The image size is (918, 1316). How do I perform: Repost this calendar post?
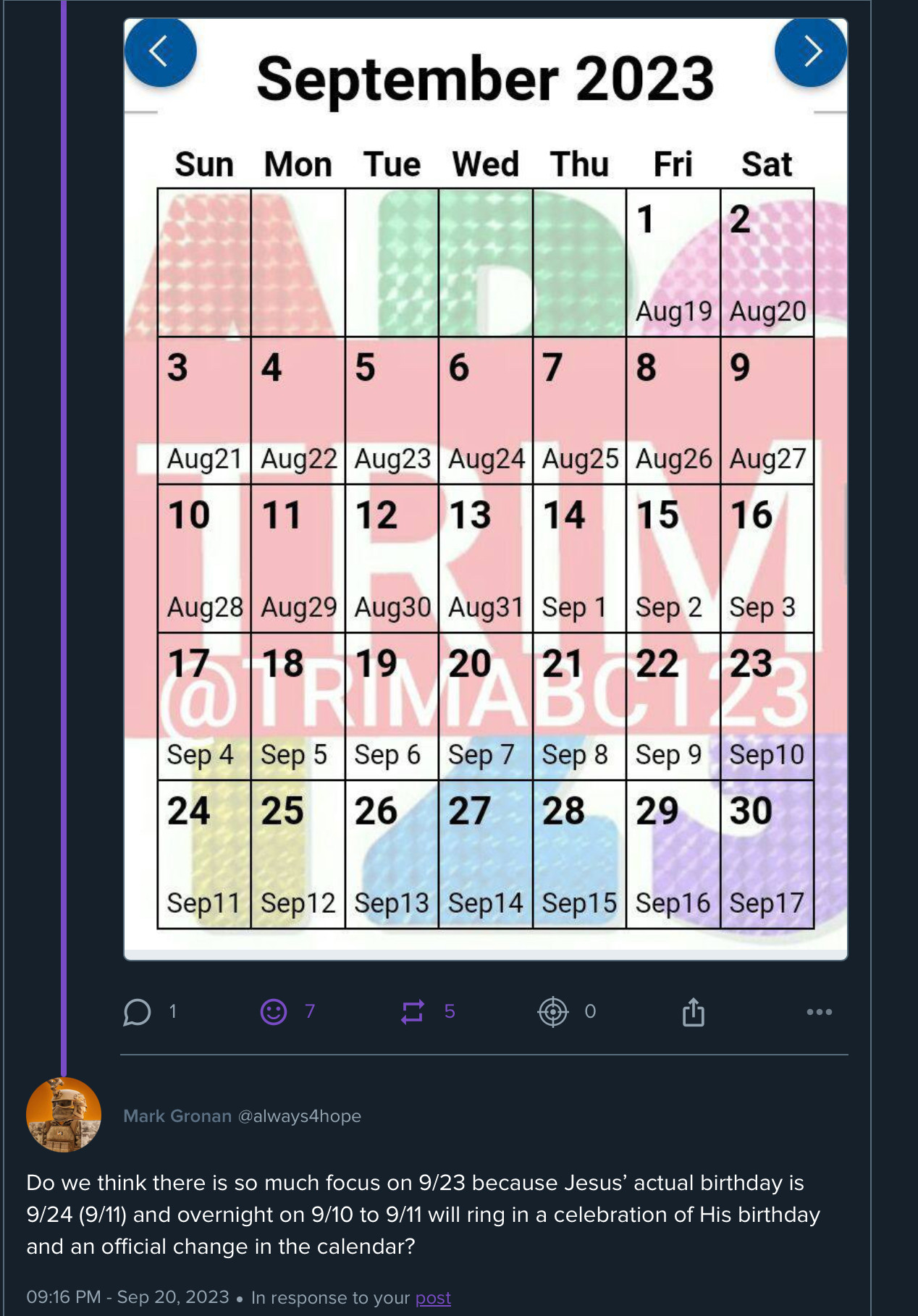coord(413,1011)
